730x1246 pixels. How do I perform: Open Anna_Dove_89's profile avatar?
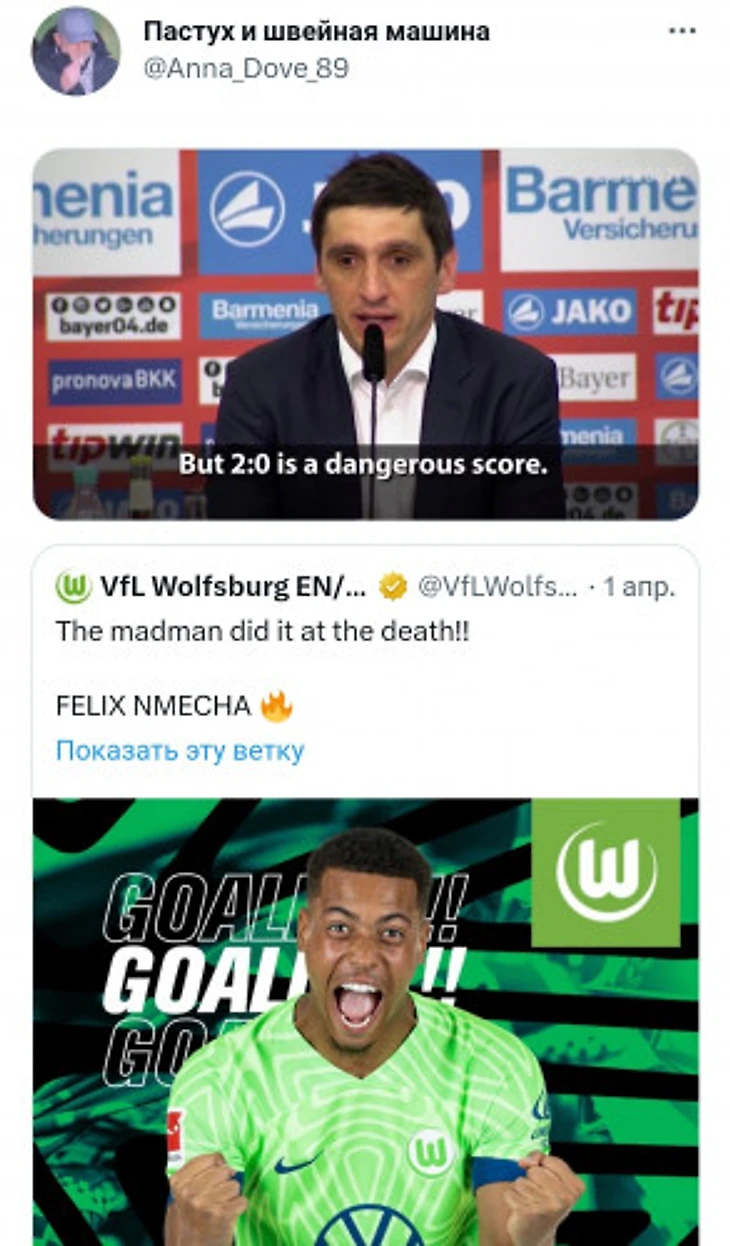pos(76,51)
